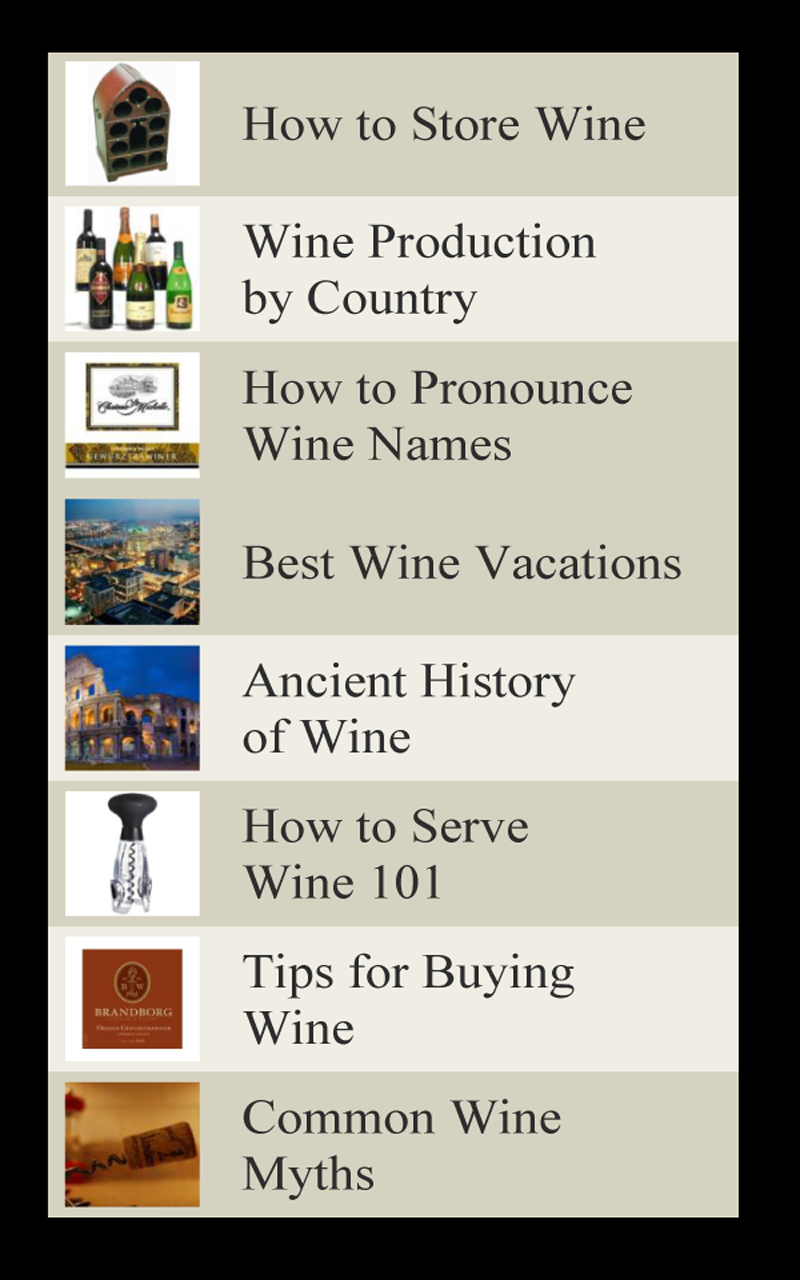Open How to Serve Wine 101
The width and height of the screenshot is (800, 1280).
coord(385,854)
